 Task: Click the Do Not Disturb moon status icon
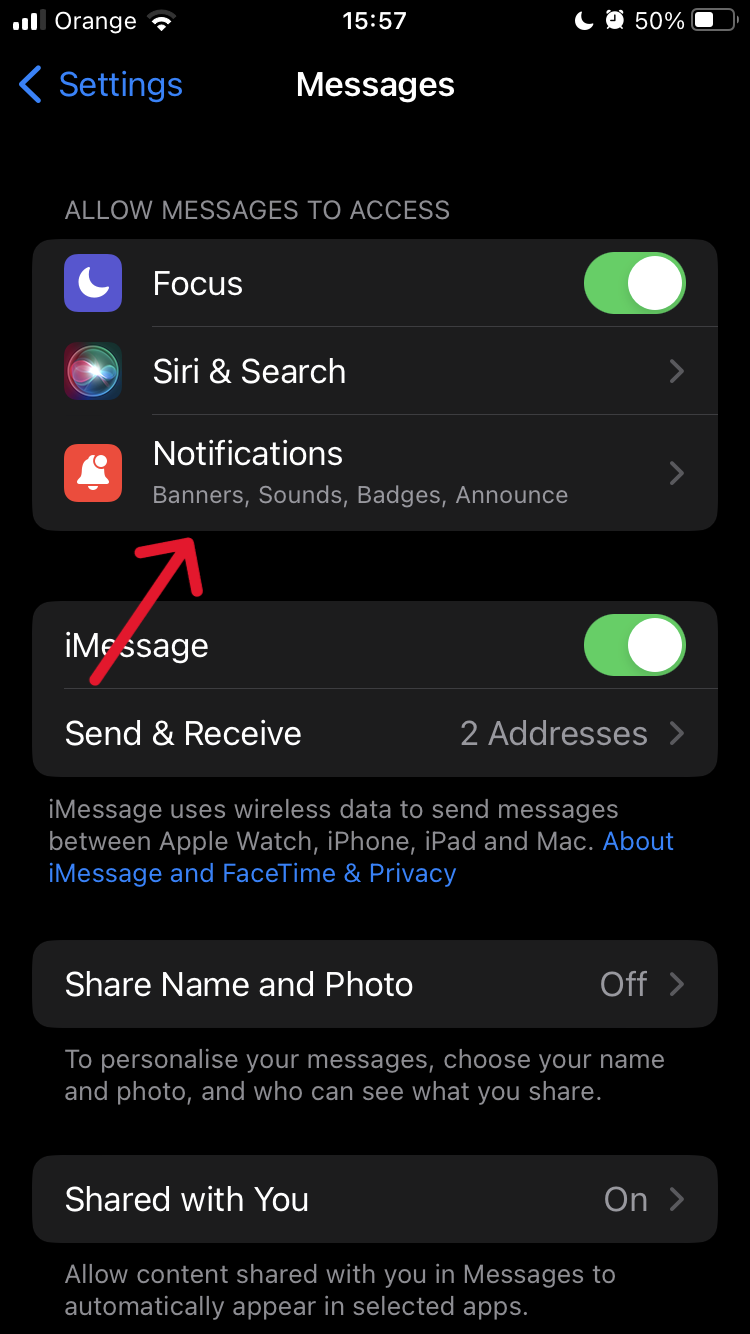pyautogui.click(x=584, y=19)
